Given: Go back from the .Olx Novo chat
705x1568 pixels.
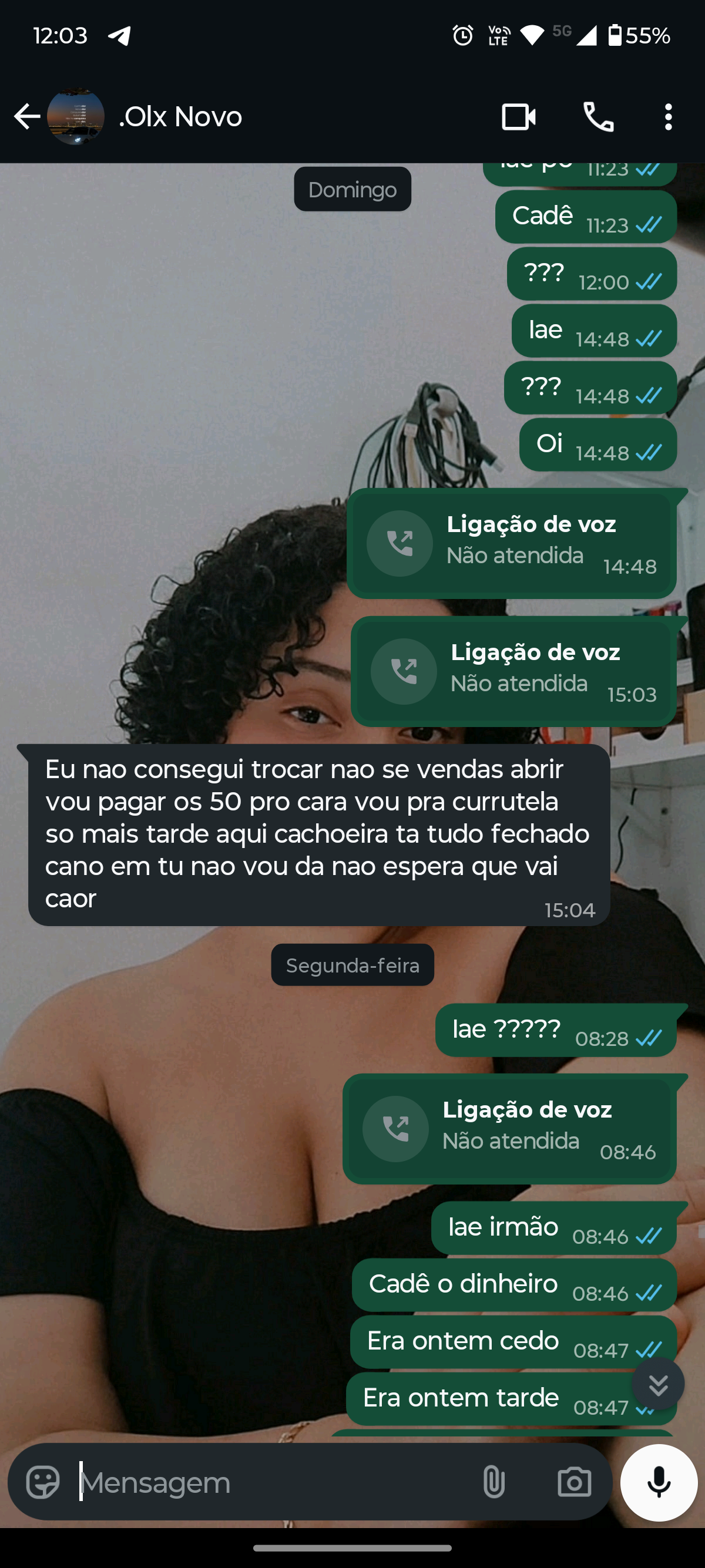Looking at the screenshot, I should 27,116.
